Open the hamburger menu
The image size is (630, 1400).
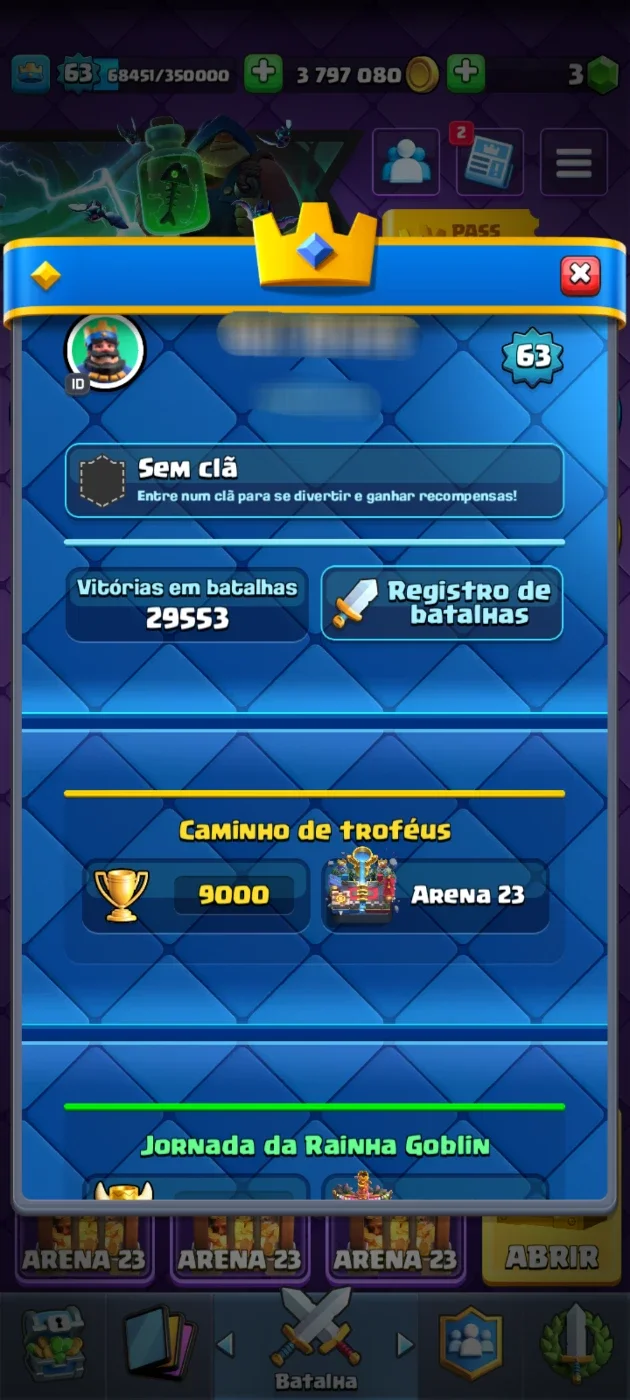[x=574, y=162]
